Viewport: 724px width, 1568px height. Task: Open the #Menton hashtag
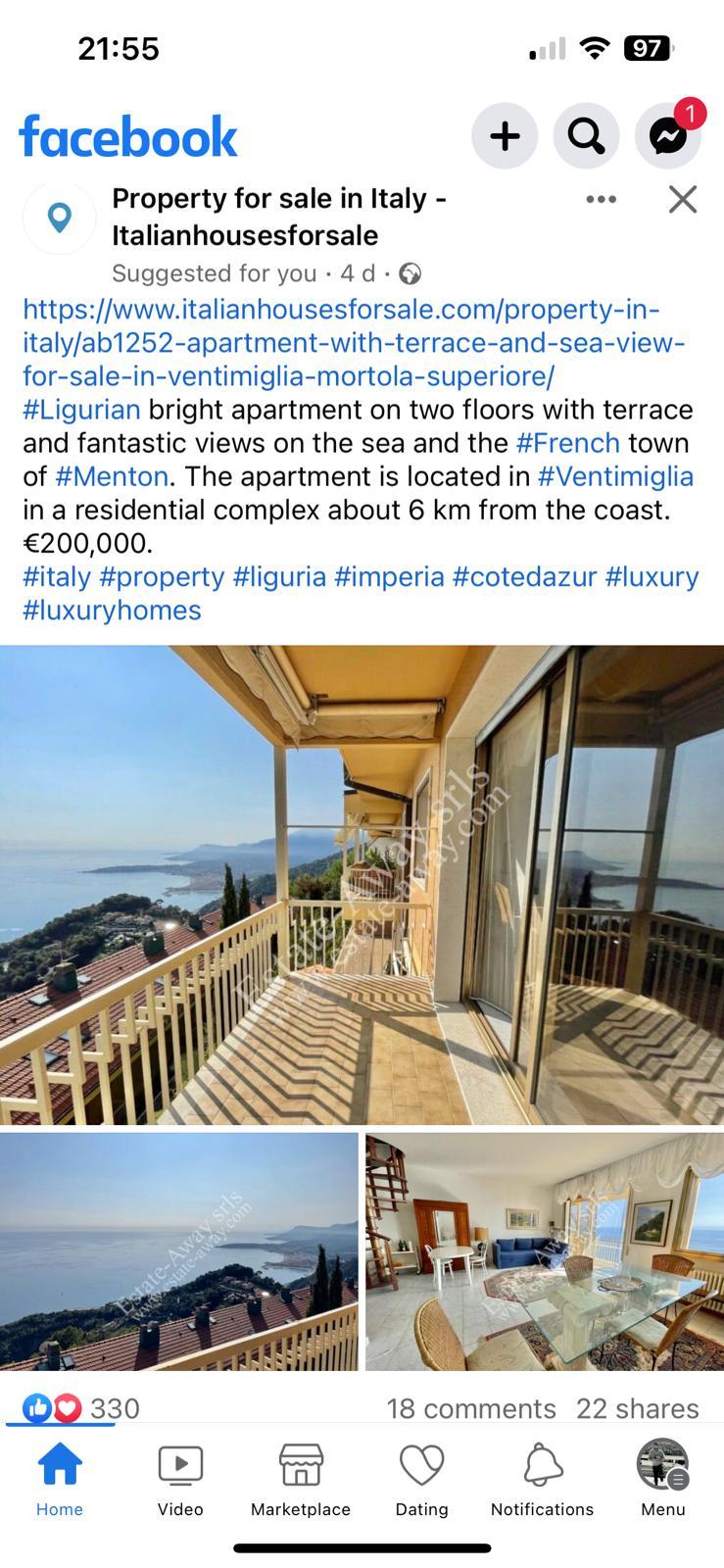pyautogui.click(x=112, y=476)
